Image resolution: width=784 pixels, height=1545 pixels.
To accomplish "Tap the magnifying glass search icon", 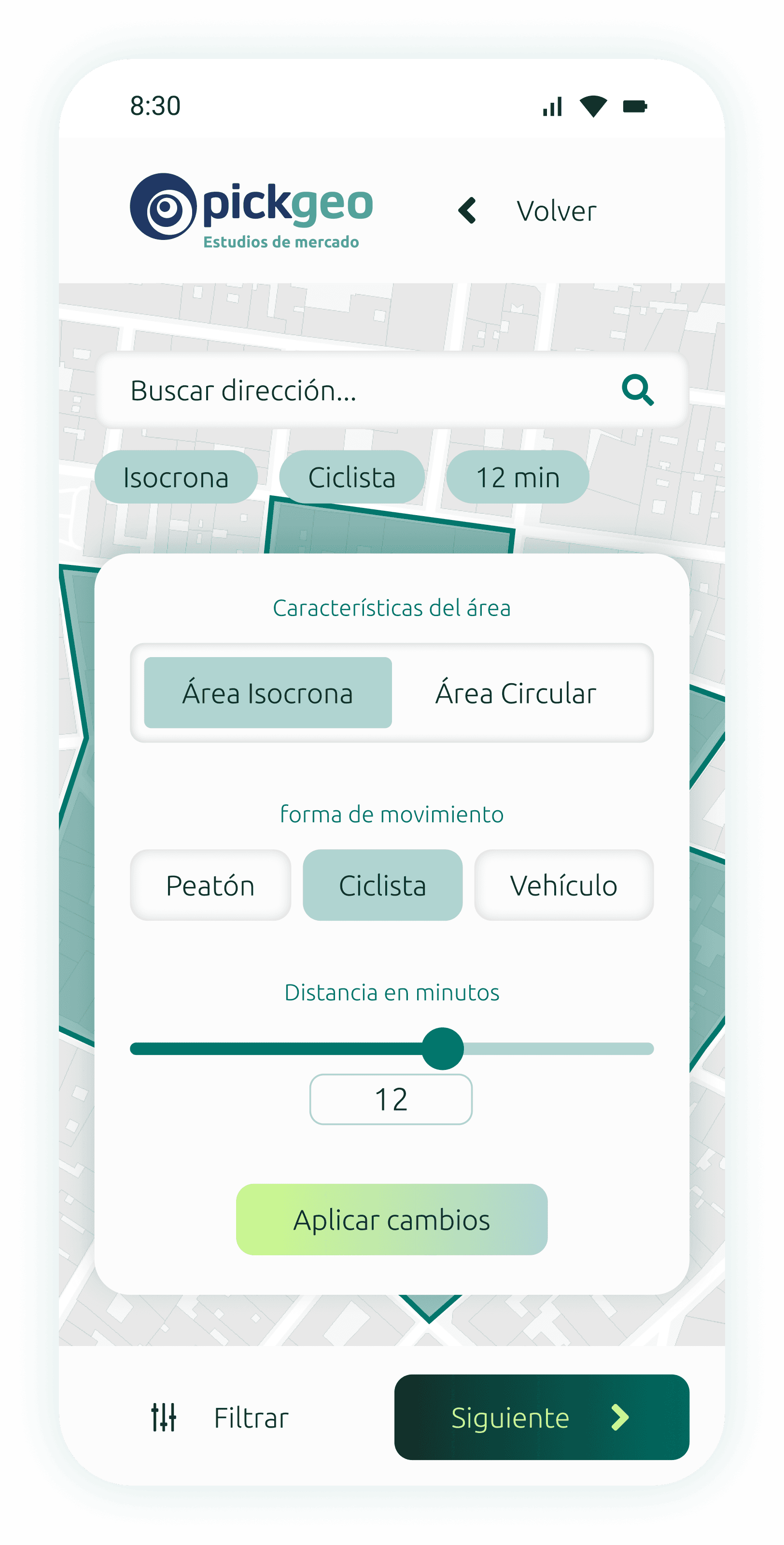I will [637, 391].
